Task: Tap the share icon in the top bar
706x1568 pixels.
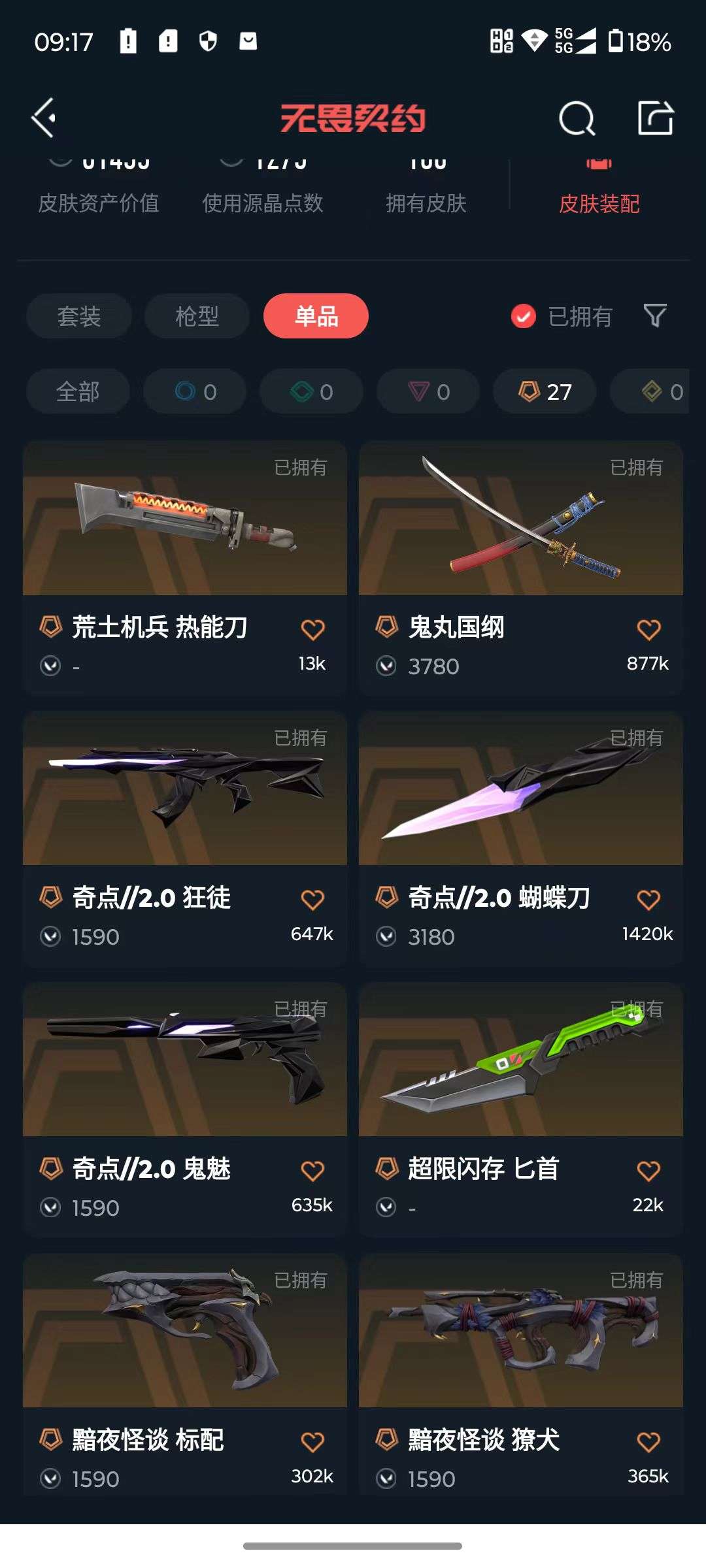Action: coord(656,118)
